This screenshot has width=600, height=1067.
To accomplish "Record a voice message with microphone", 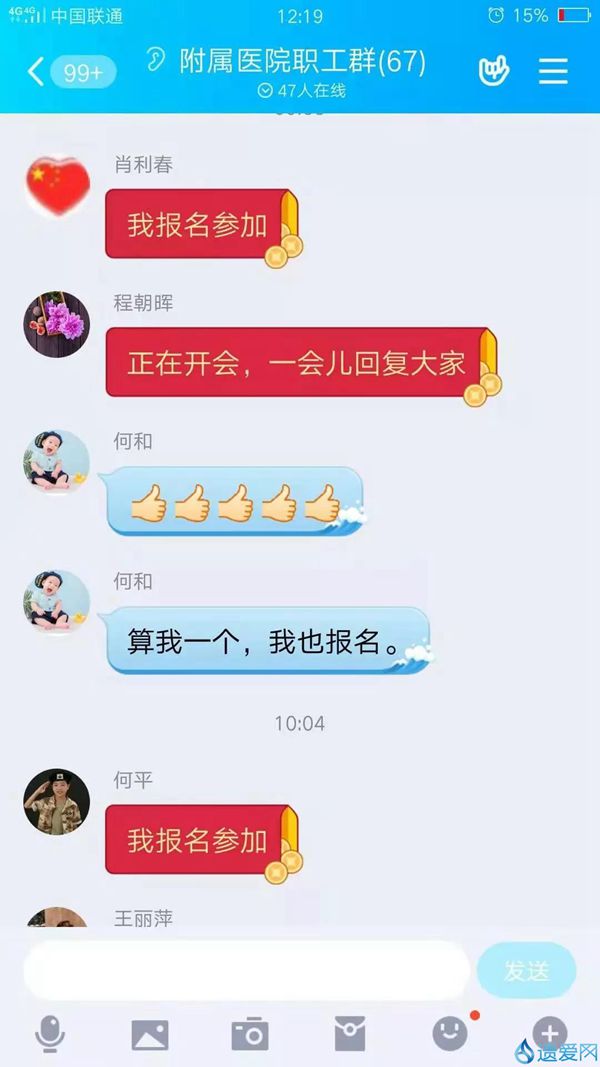I will point(49,1034).
